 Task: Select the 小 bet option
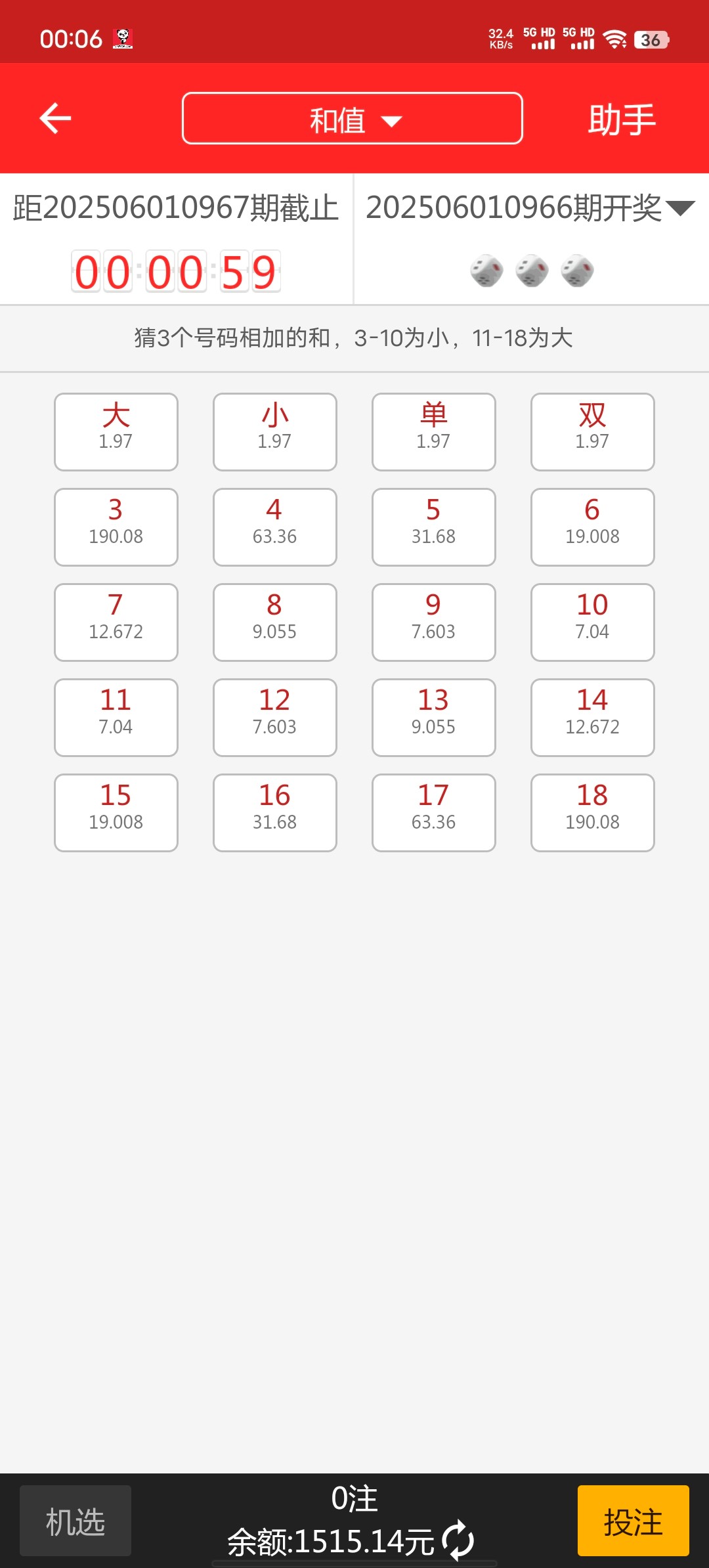[275, 431]
